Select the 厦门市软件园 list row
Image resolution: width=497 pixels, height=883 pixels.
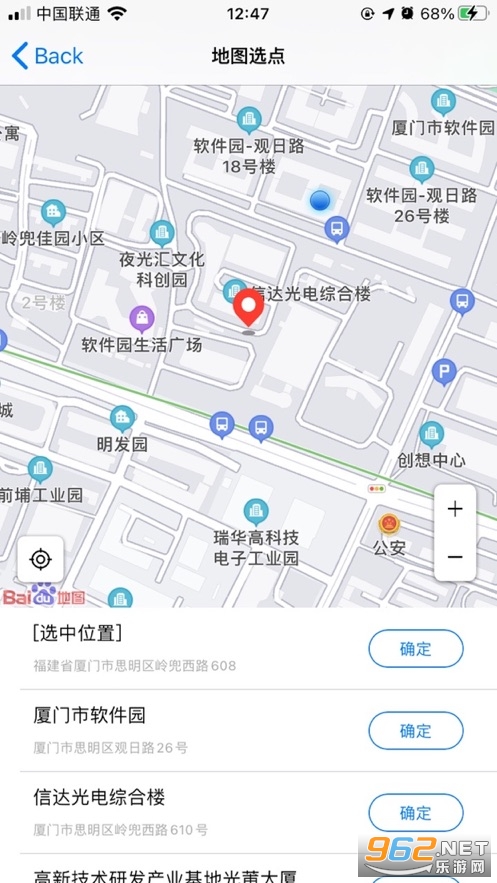pos(248,731)
